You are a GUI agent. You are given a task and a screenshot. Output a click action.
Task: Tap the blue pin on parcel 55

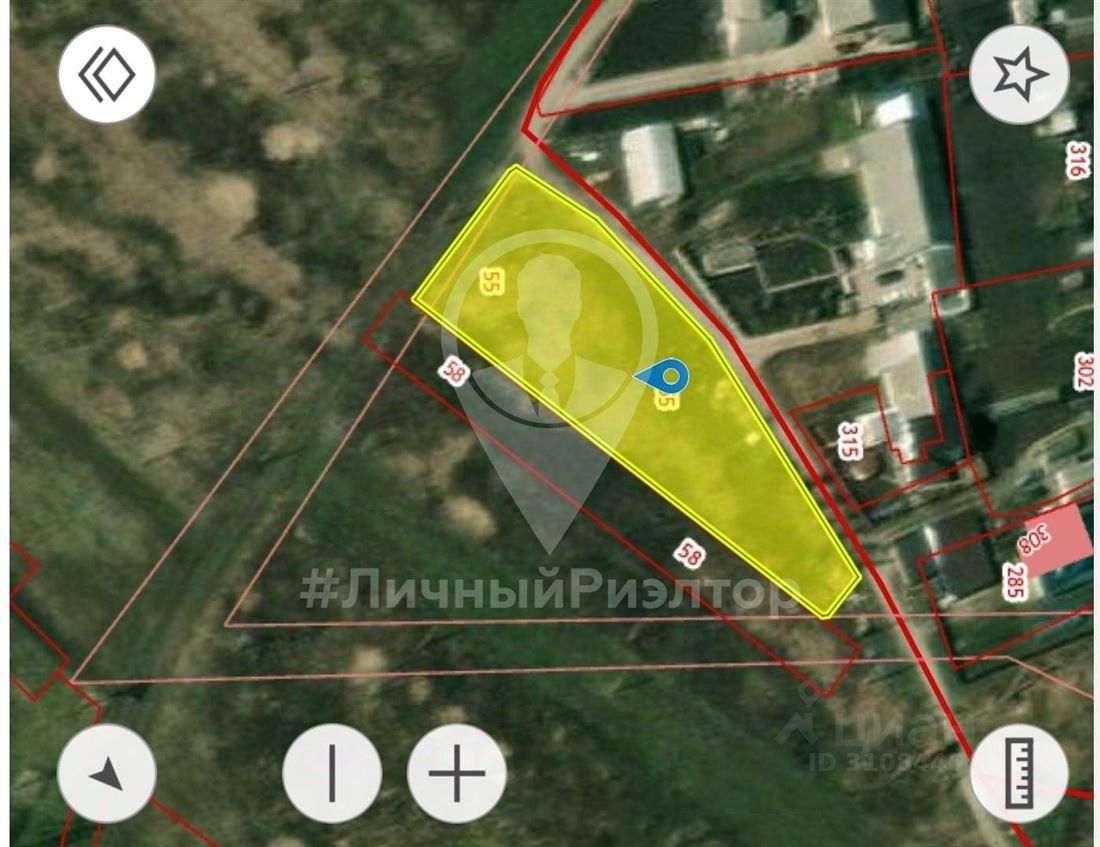(668, 377)
